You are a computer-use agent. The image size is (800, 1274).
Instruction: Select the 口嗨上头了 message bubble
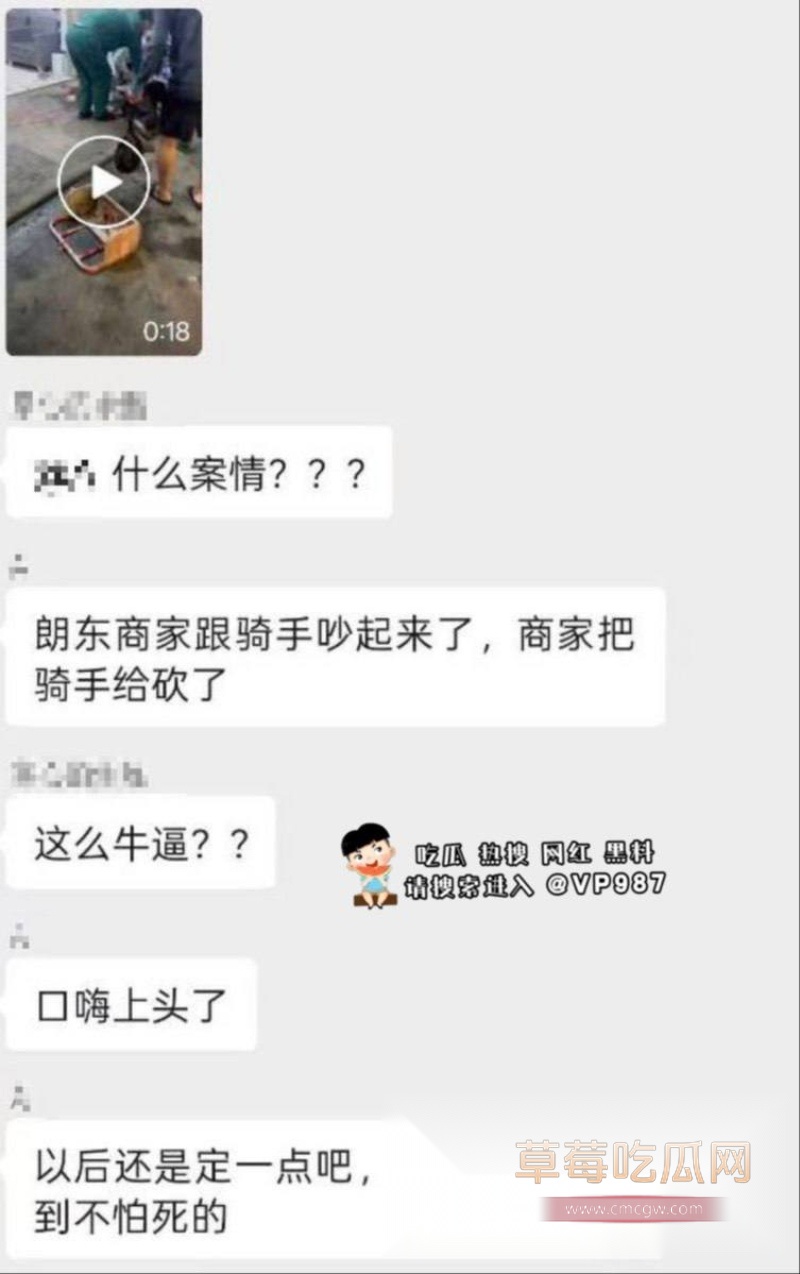(130, 1005)
